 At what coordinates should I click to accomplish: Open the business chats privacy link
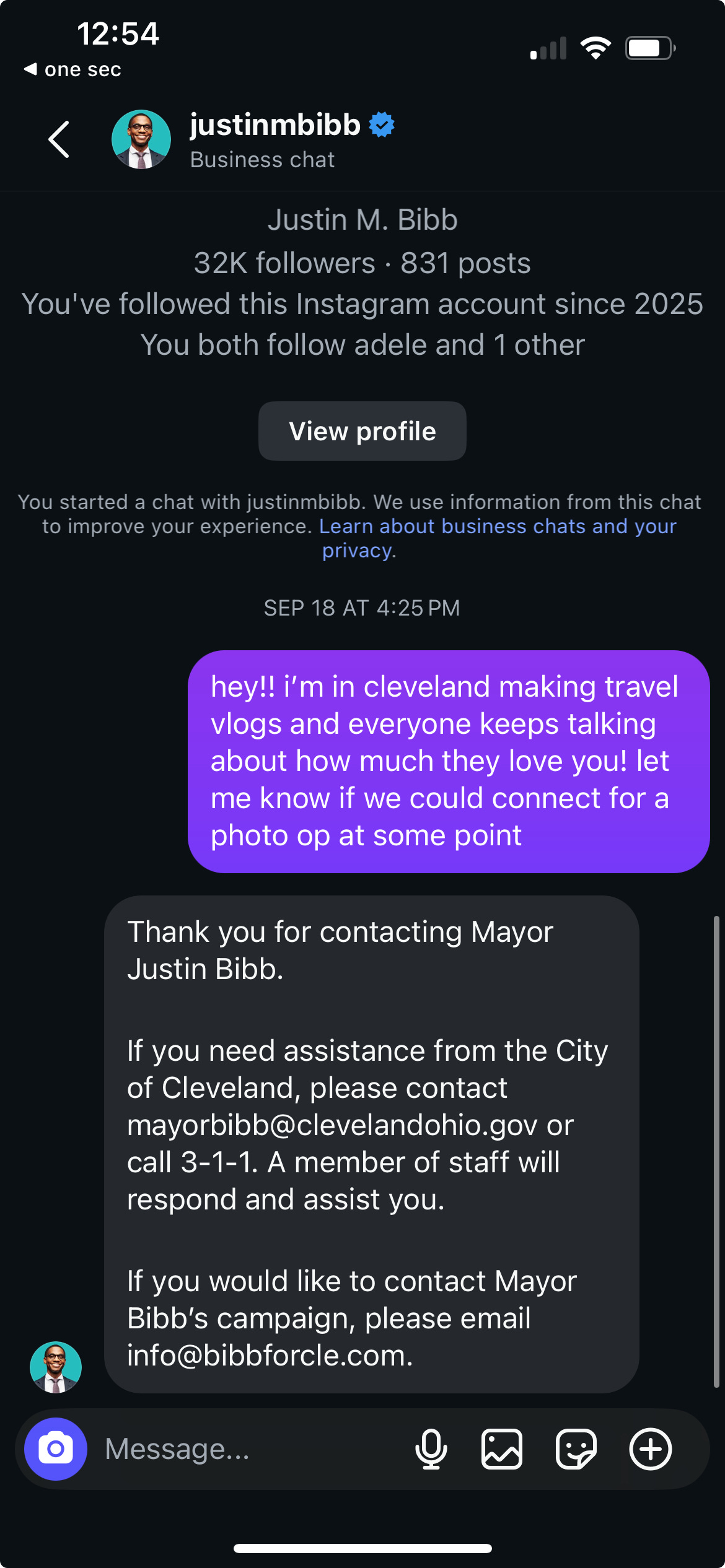click(497, 527)
